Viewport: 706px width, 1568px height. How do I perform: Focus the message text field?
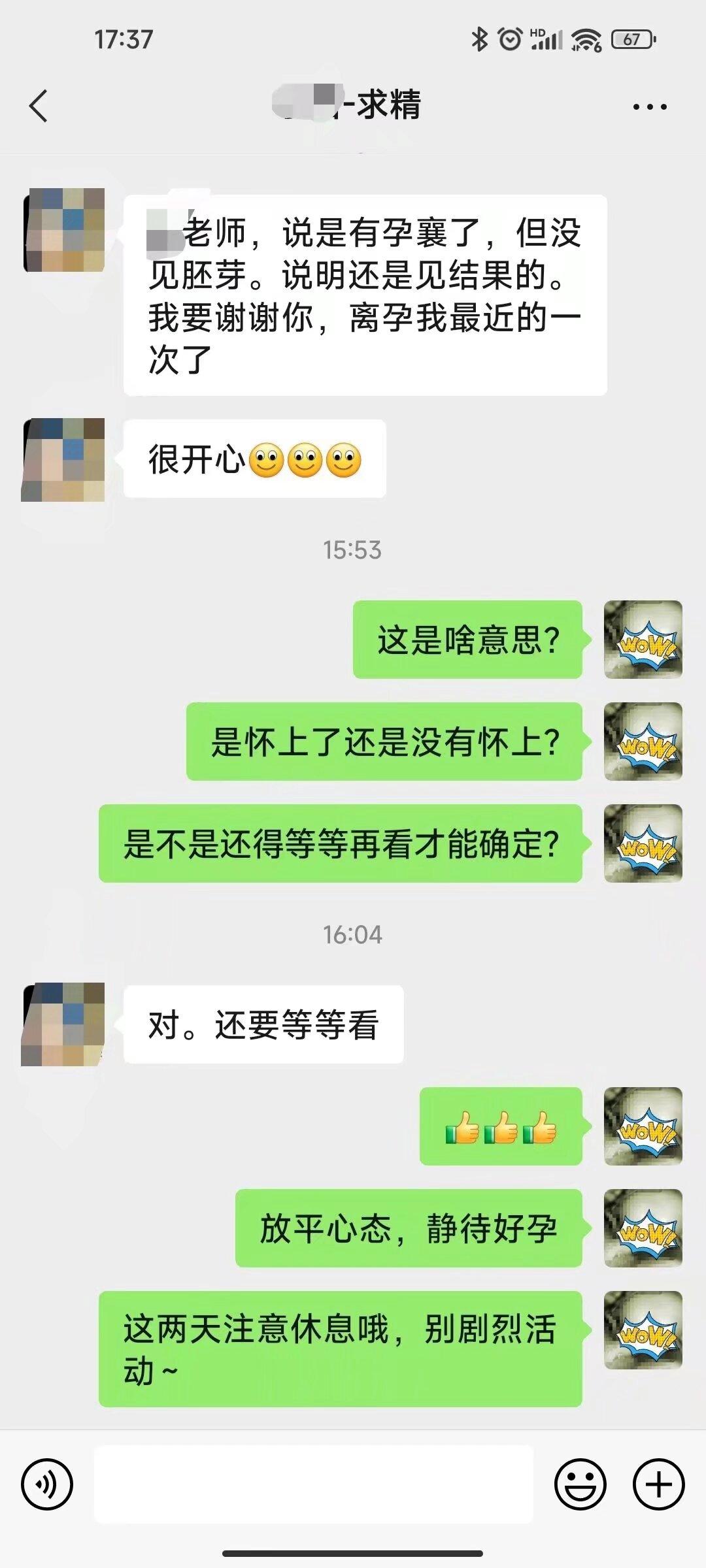(314, 1484)
